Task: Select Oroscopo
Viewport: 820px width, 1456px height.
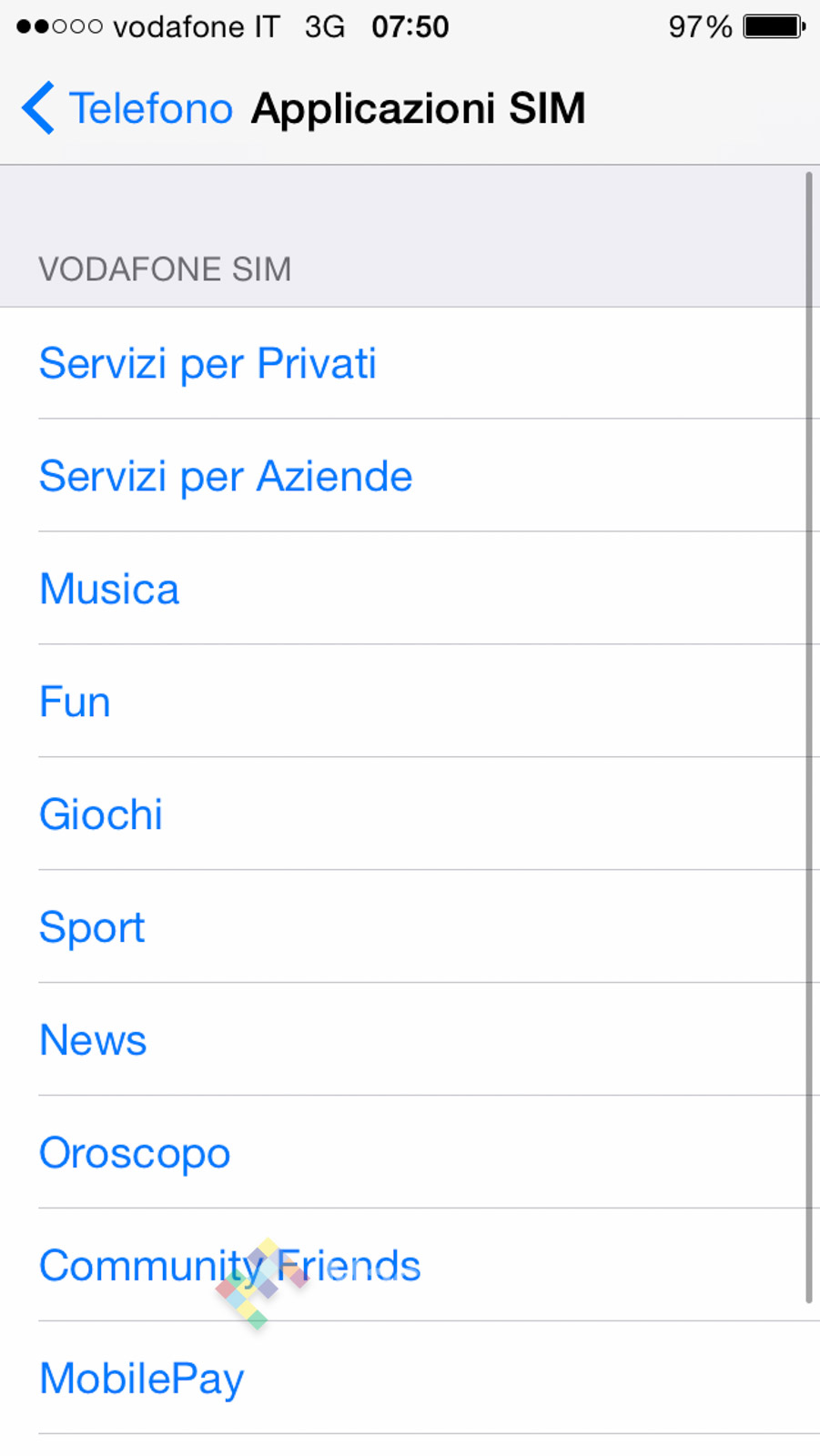Action: point(135,1154)
